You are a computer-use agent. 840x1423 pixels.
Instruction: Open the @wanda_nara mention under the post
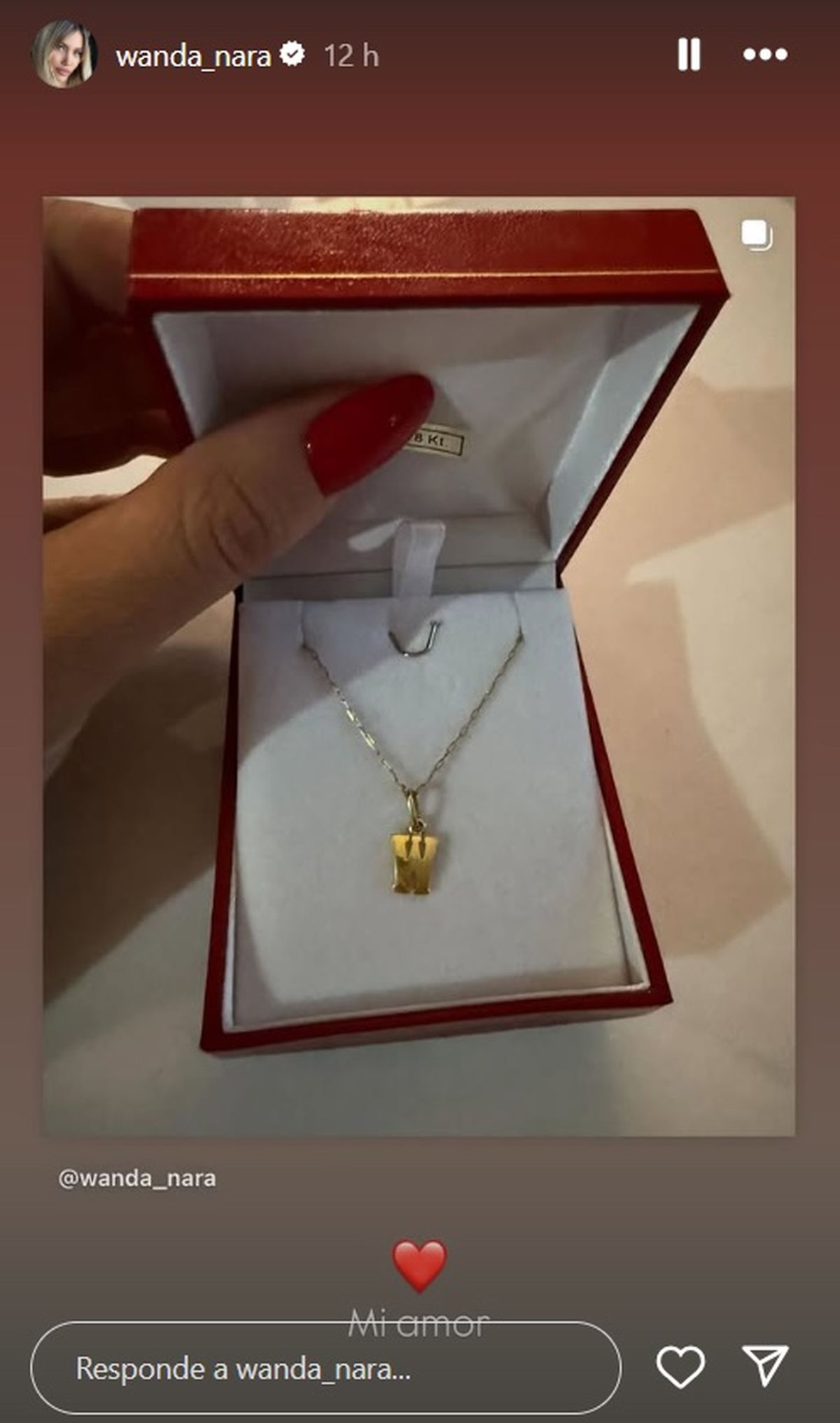(137, 1179)
